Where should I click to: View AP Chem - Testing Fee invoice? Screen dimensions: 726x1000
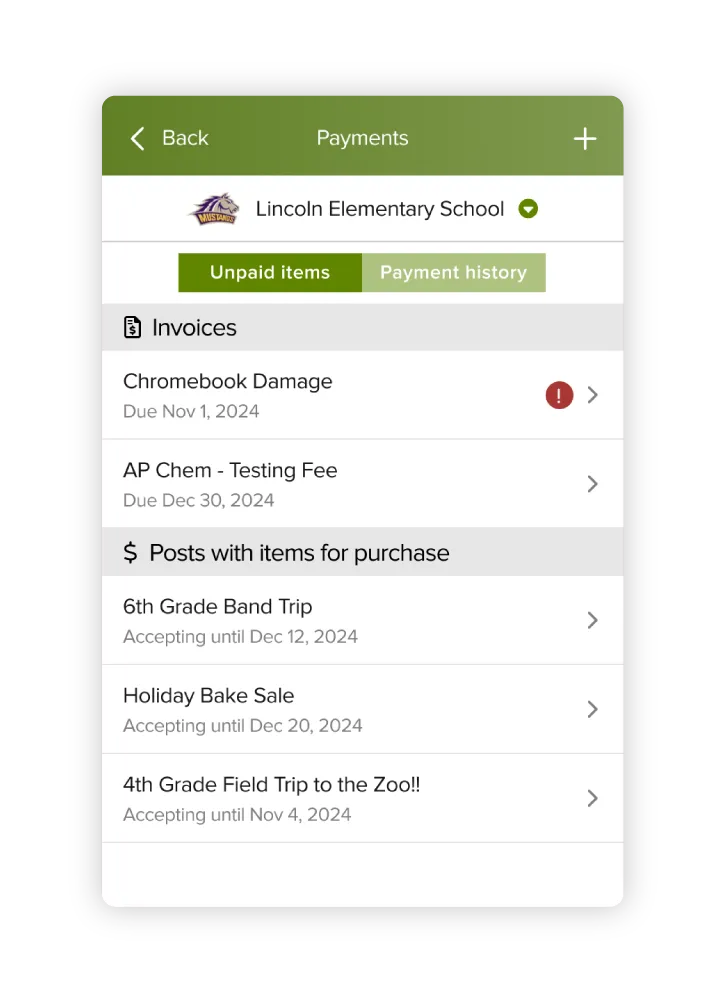coord(362,484)
